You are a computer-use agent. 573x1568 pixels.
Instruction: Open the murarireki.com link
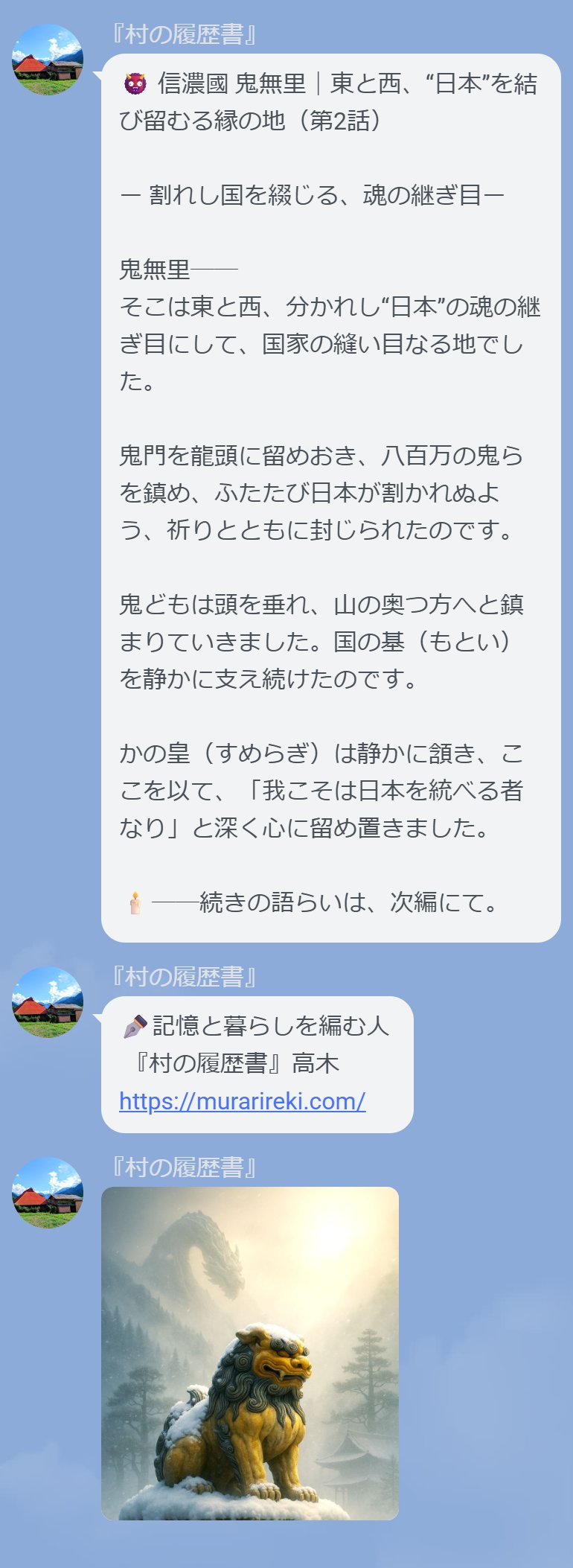[x=242, y=1101]
